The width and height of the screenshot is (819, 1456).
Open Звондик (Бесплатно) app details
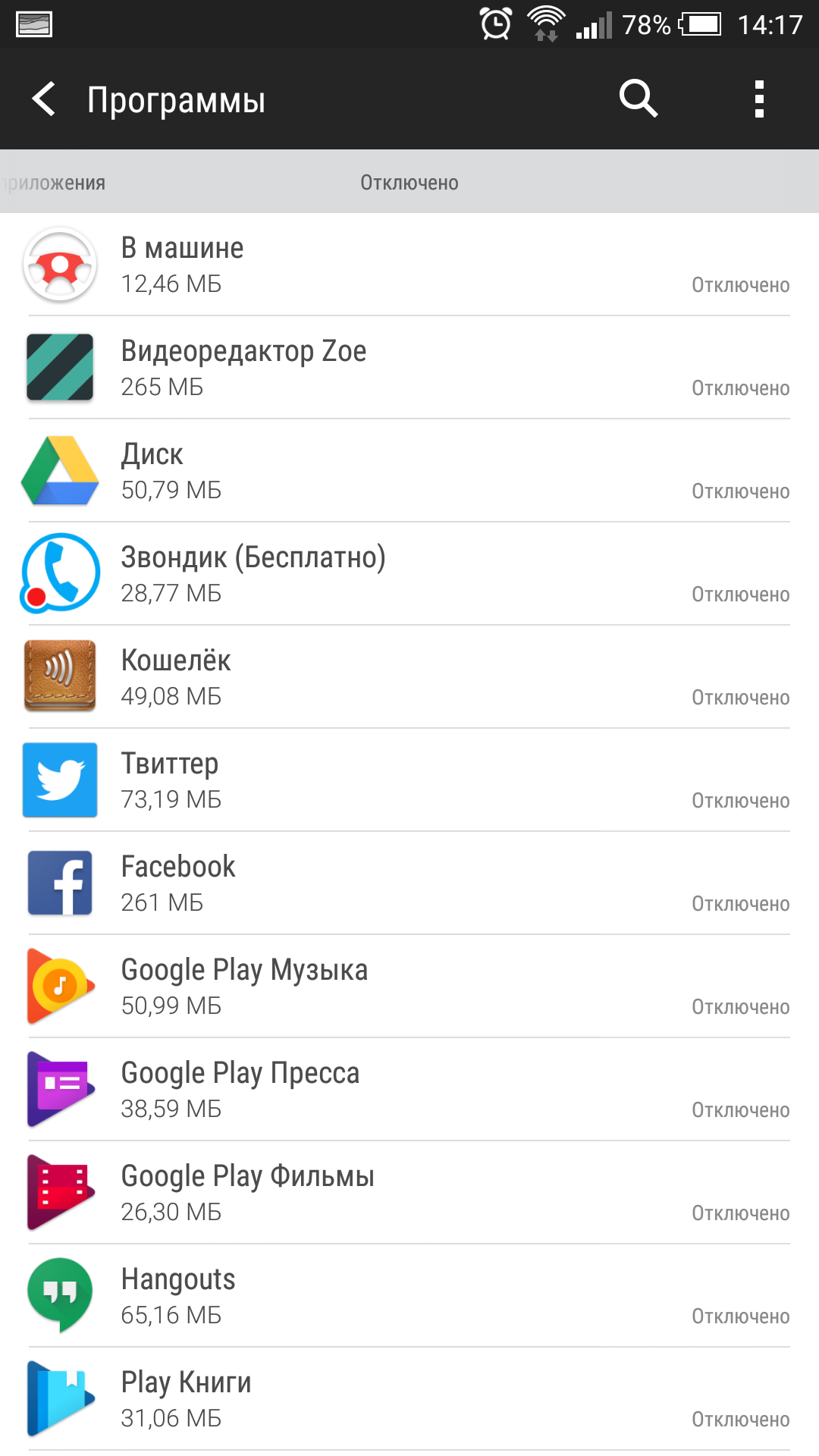(409, 574)
